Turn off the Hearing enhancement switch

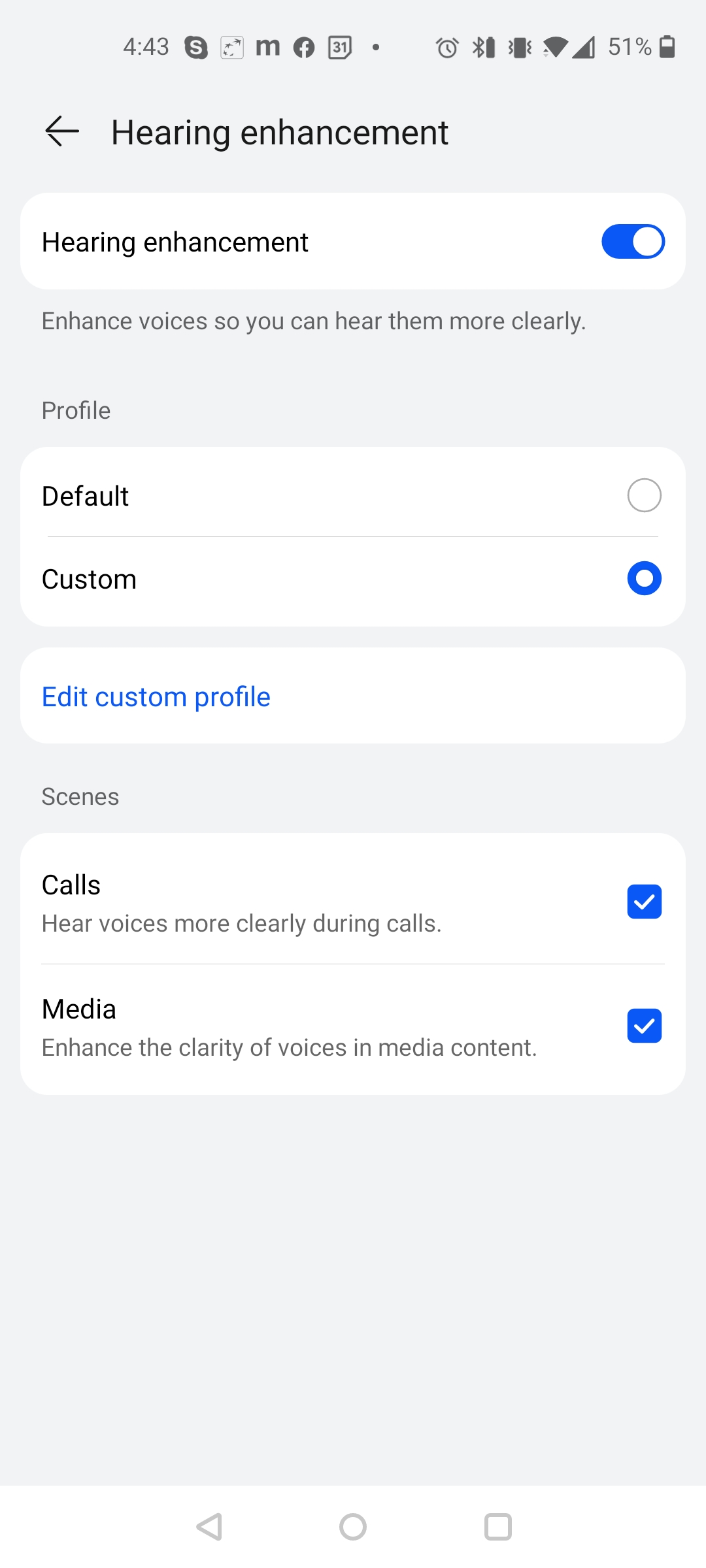pyautogui.click(x=632, y=242)
